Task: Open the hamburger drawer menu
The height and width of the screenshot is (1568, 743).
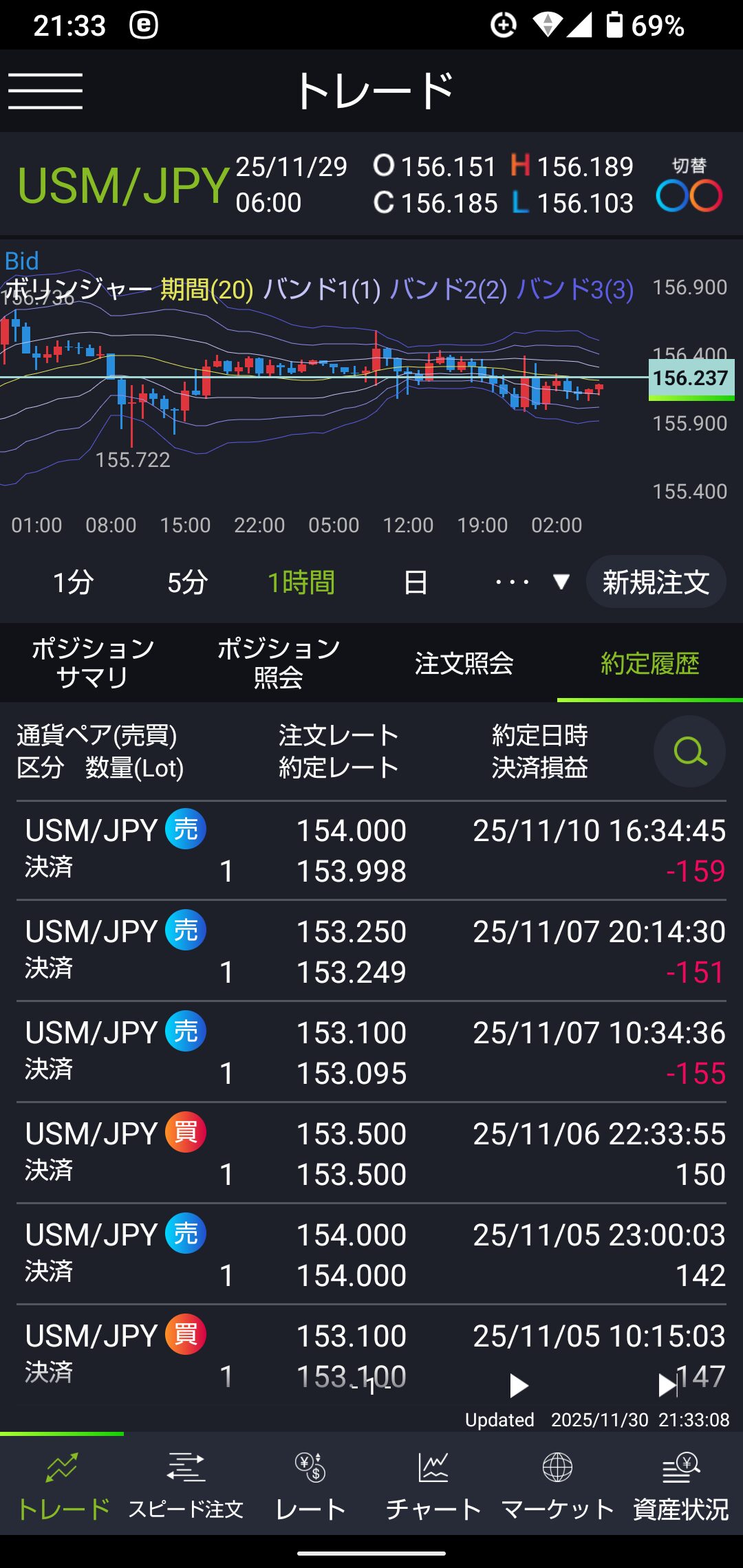Action: pos(45,91)
